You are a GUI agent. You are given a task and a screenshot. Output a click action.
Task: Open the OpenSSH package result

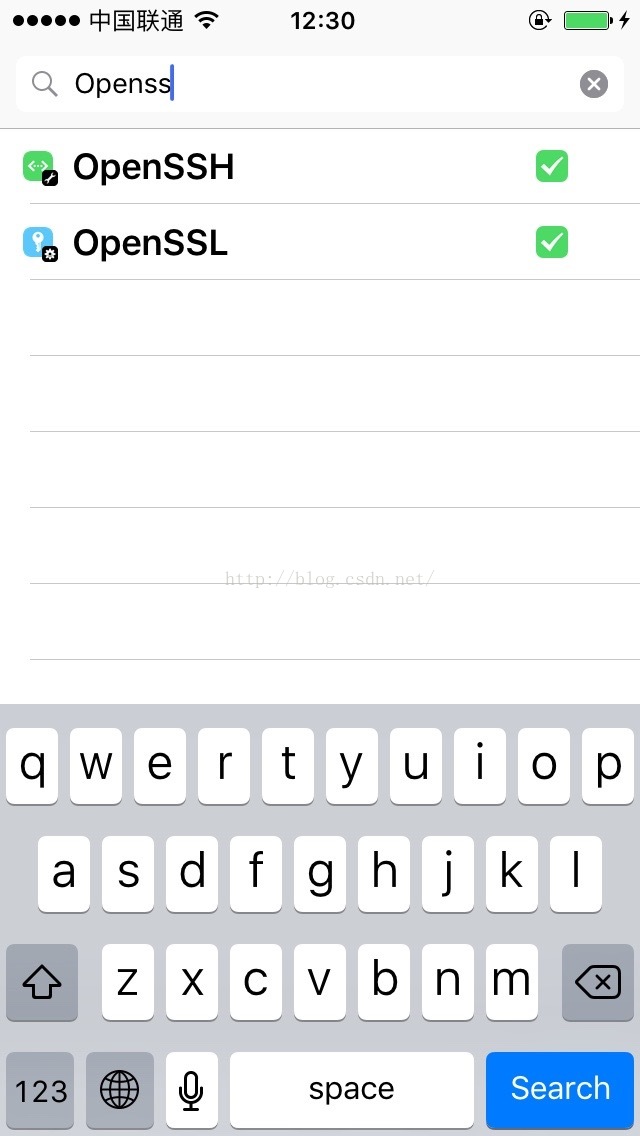pyautogui.click(x=320, y=167)
